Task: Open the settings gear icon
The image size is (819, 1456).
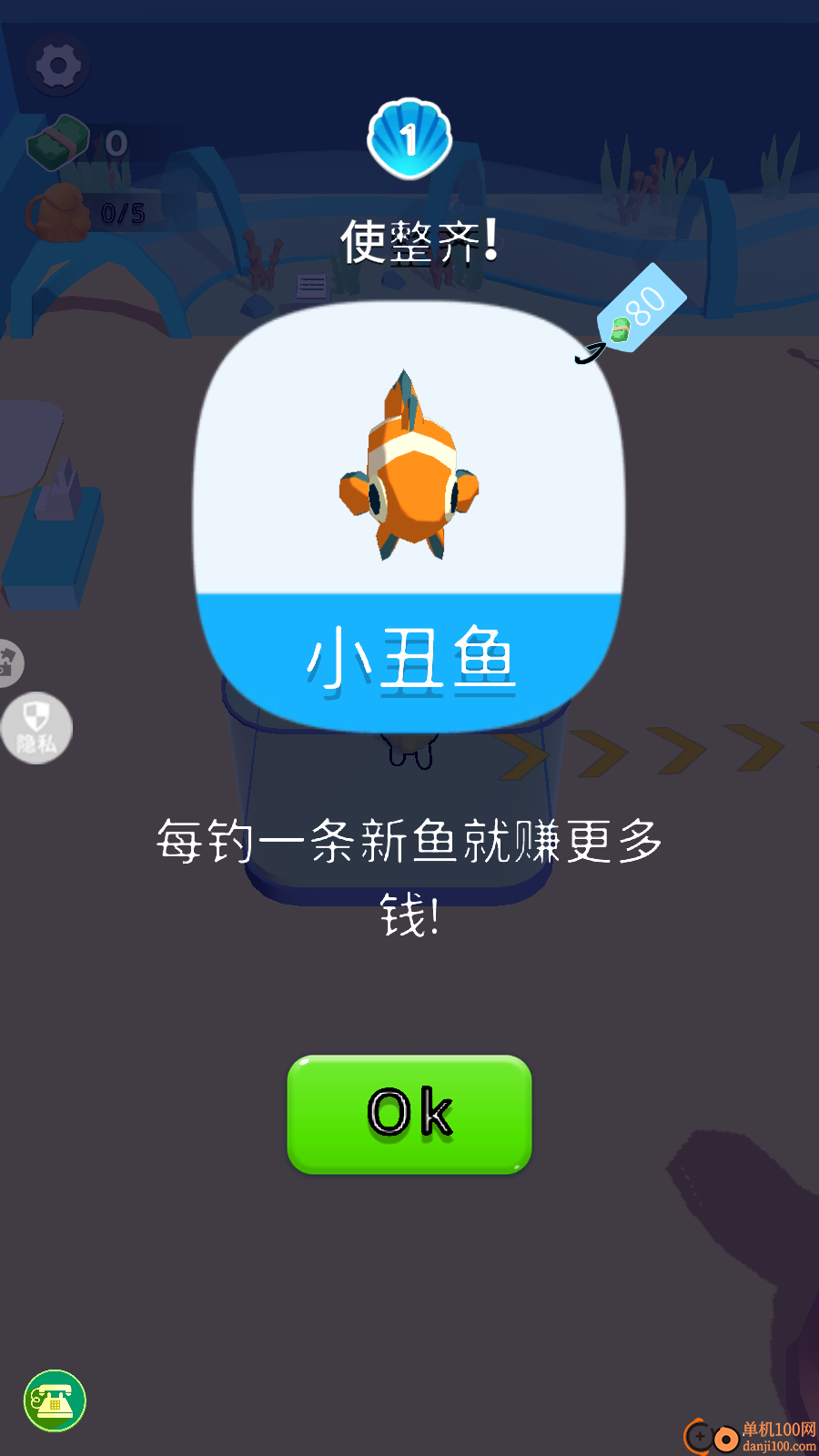Action: [x=57, y=65]
